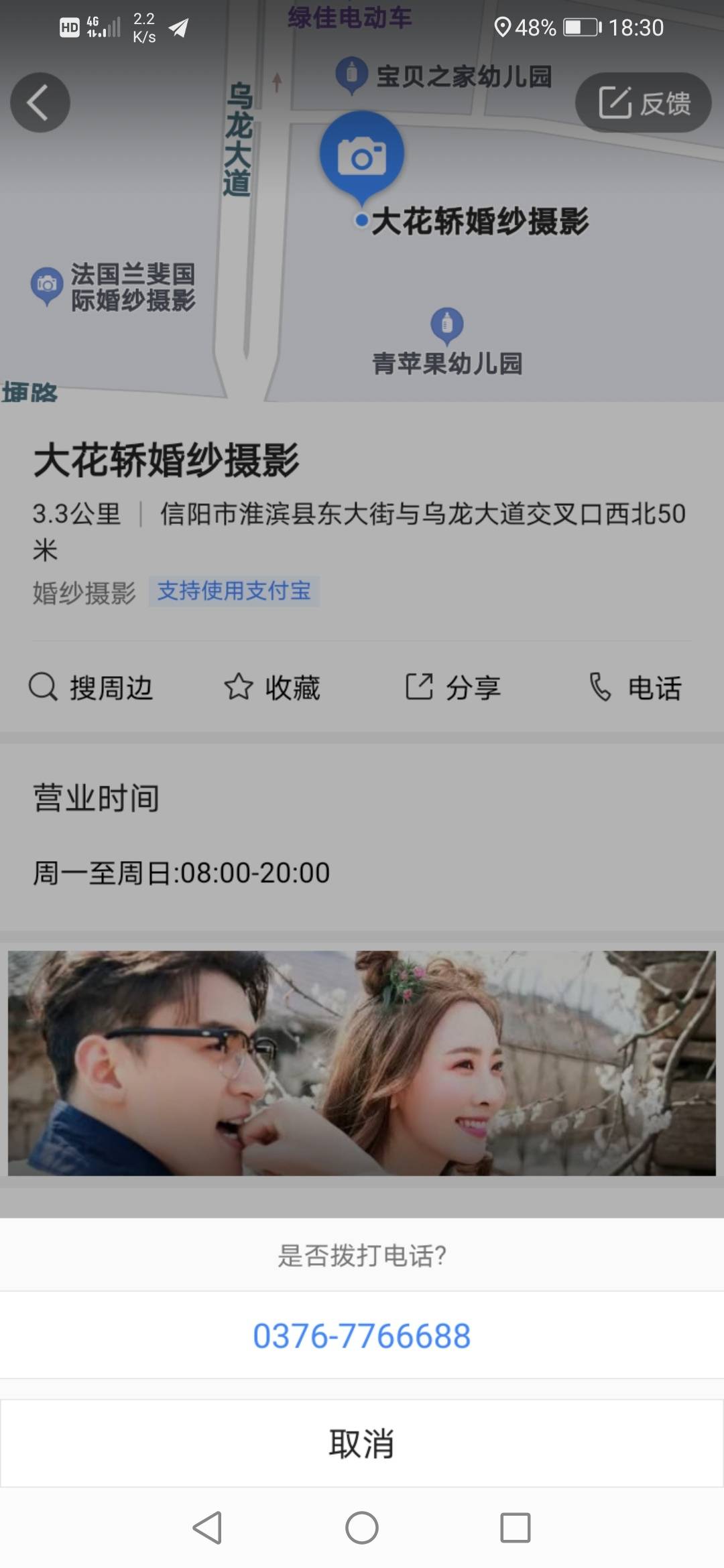Select 法国兰斐国际婚纱摄影 marker on the map
The height and width of the screenshot is (1568, 724).
point(47,285)
